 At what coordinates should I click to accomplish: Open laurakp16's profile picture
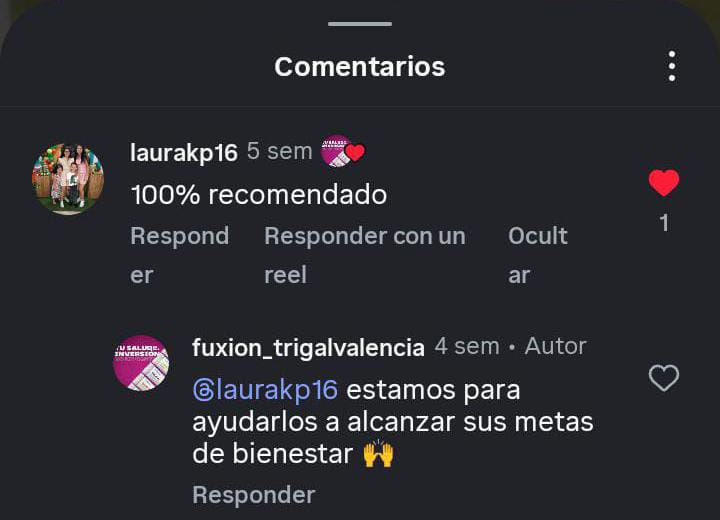pyautogui.click(x=68, y=179)
